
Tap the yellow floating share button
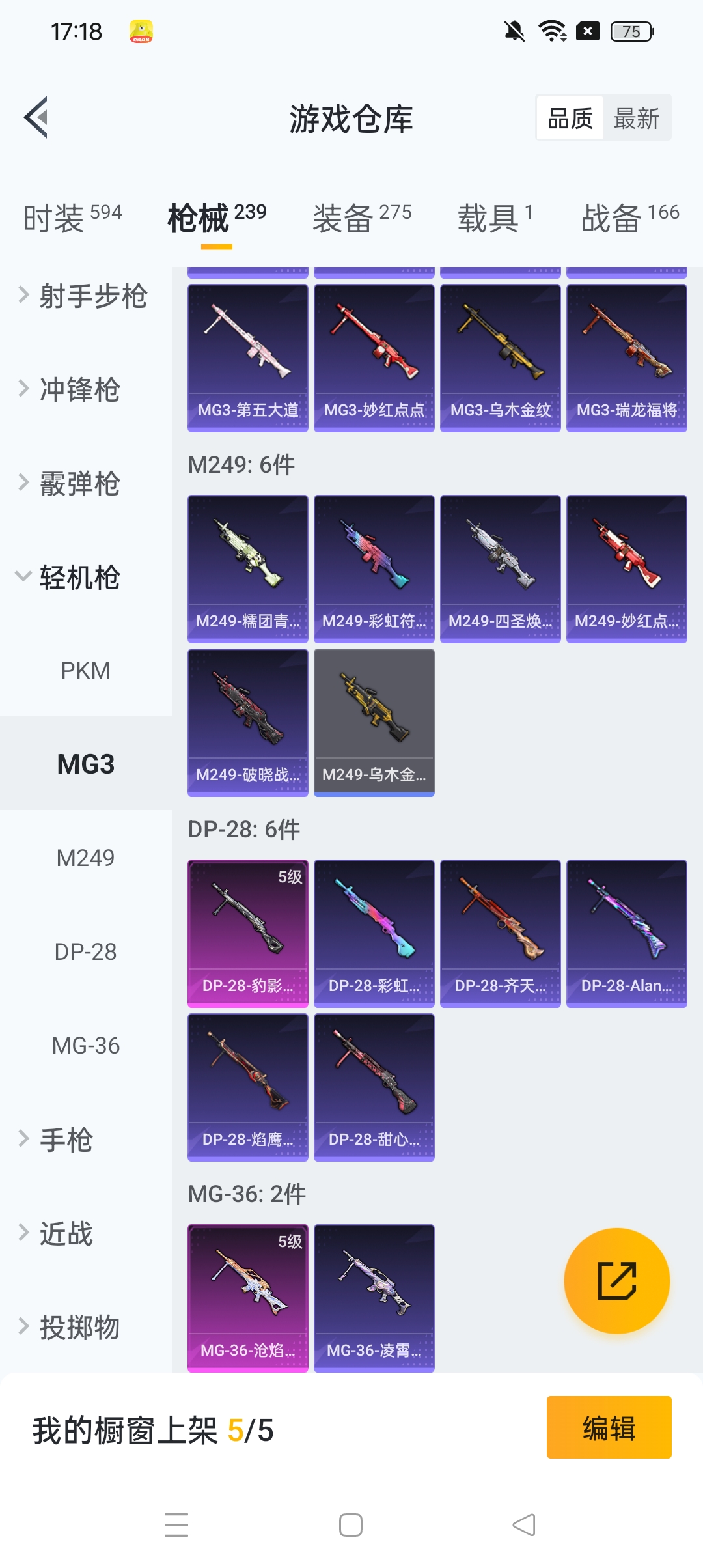616,1281
